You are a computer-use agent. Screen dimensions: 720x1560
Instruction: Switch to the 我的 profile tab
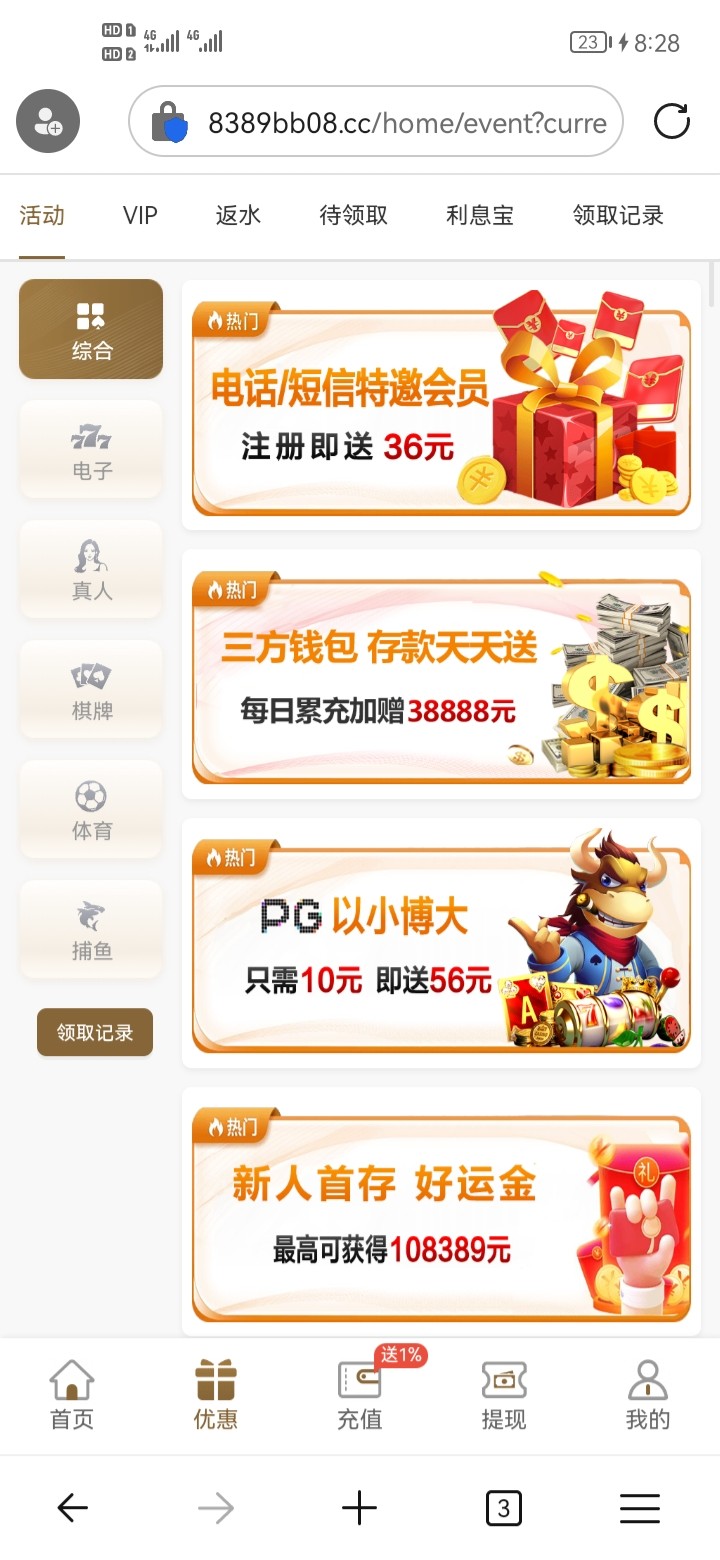coord(647,1395)
